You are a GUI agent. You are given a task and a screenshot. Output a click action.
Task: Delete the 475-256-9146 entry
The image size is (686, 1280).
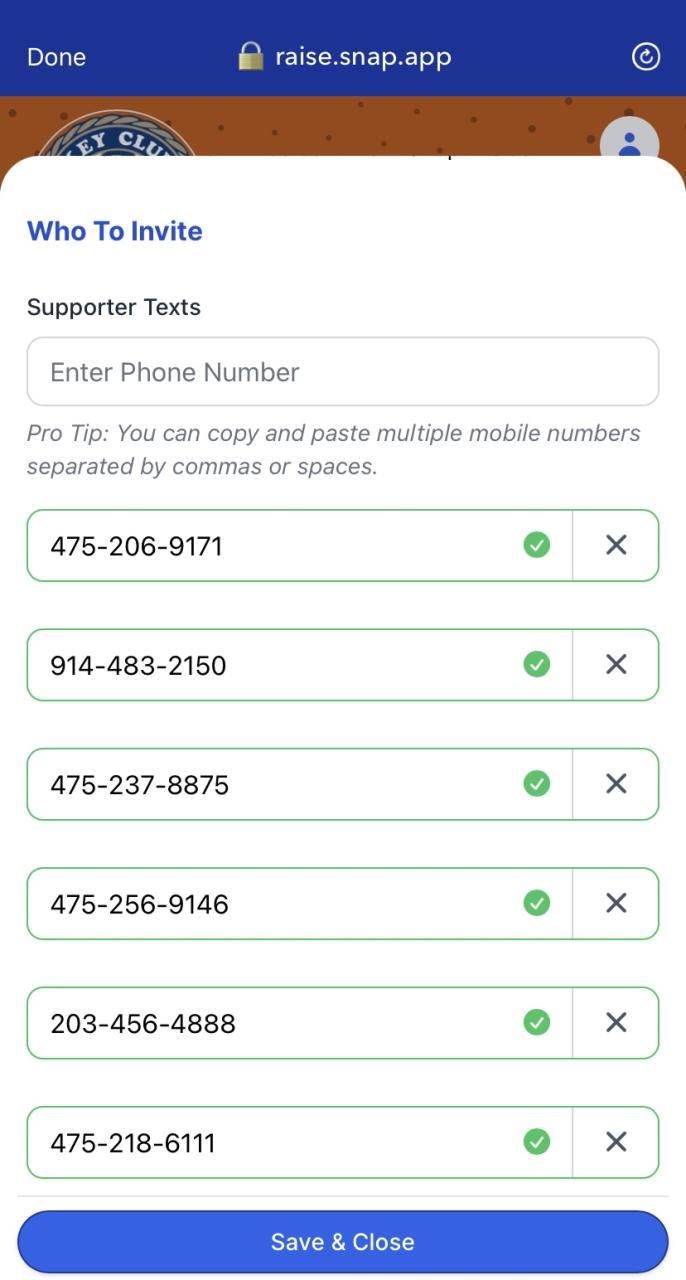616,903
